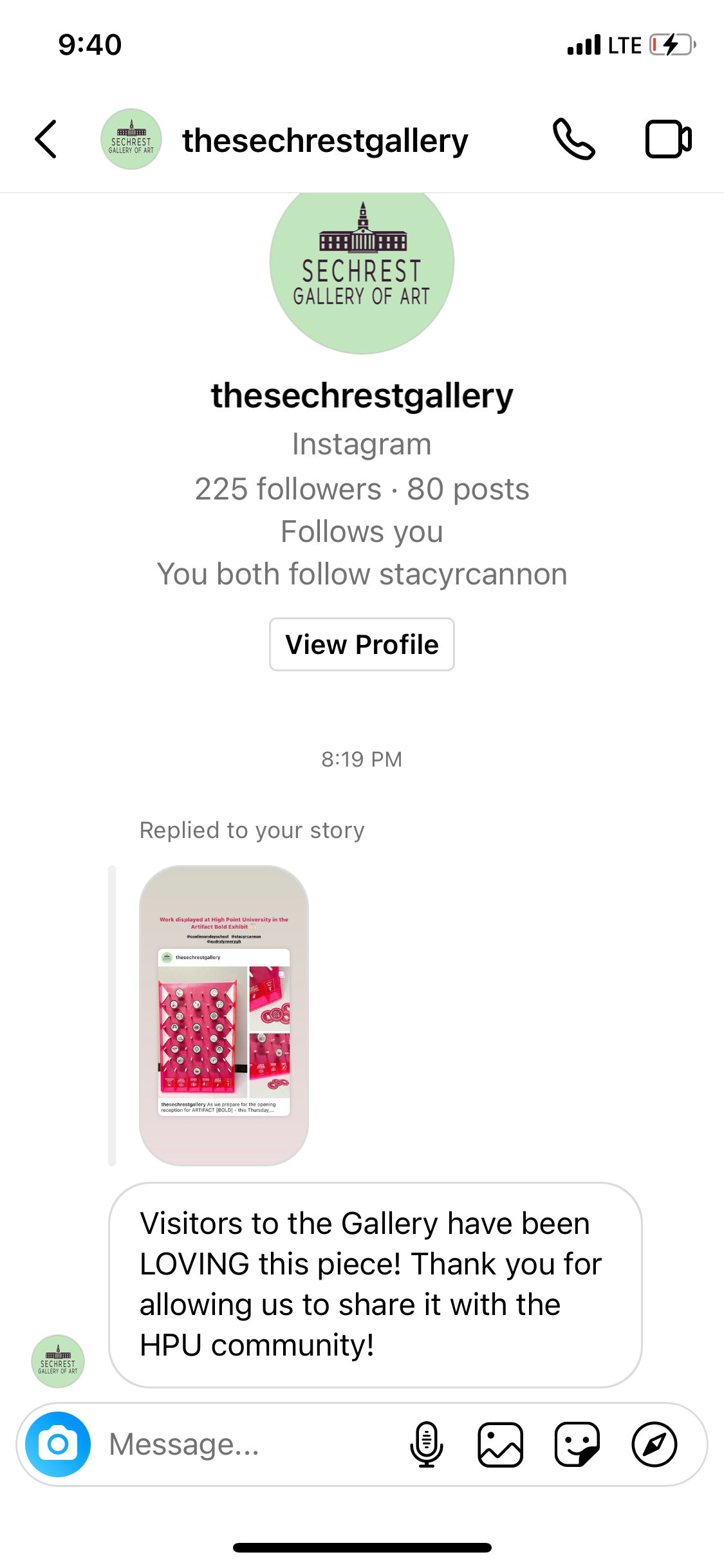Viewport: 724px width, 1568px height.
Task: Choose a photo from the gallery icon
Action: (x=500, y=1444)
